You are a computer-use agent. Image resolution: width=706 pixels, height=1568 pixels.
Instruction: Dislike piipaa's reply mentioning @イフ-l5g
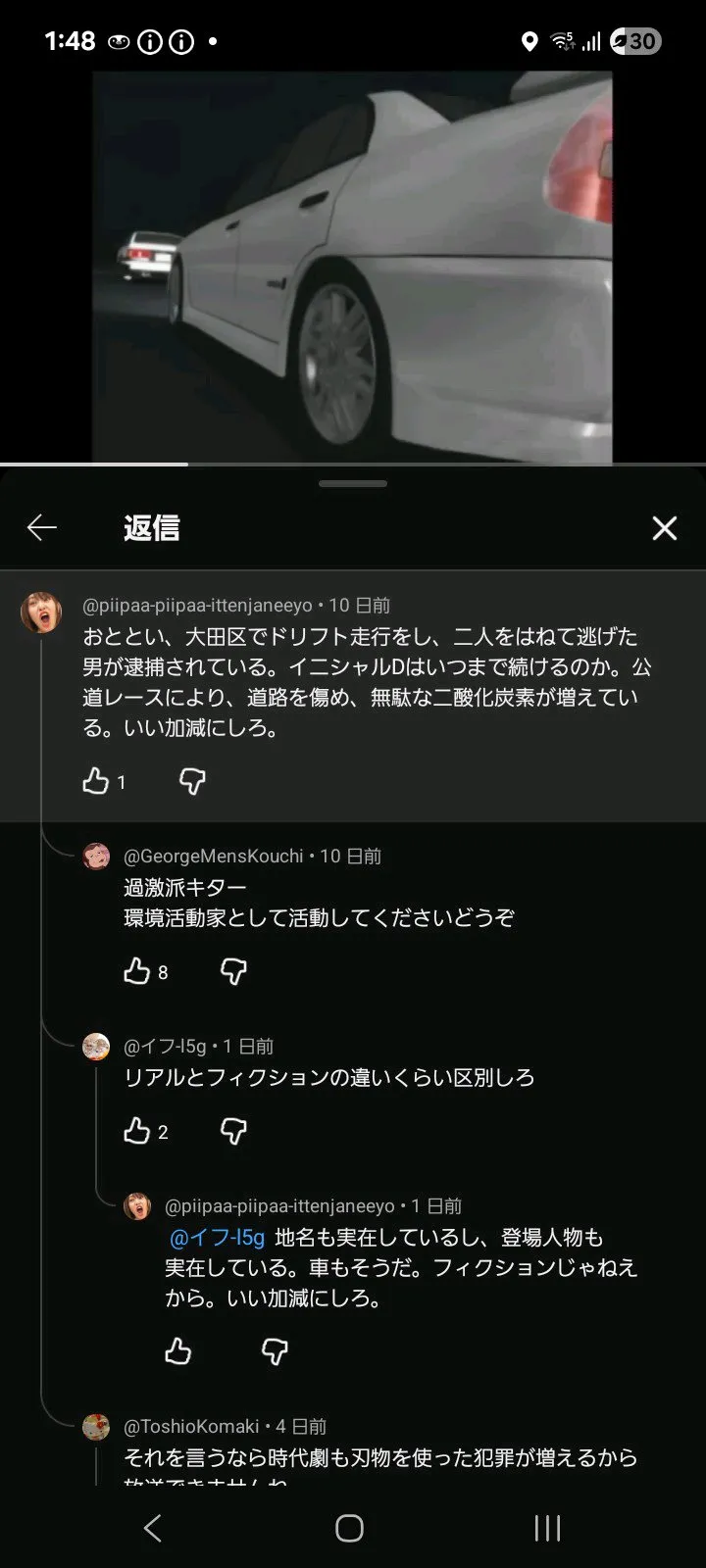click(x=275, y=1351)
